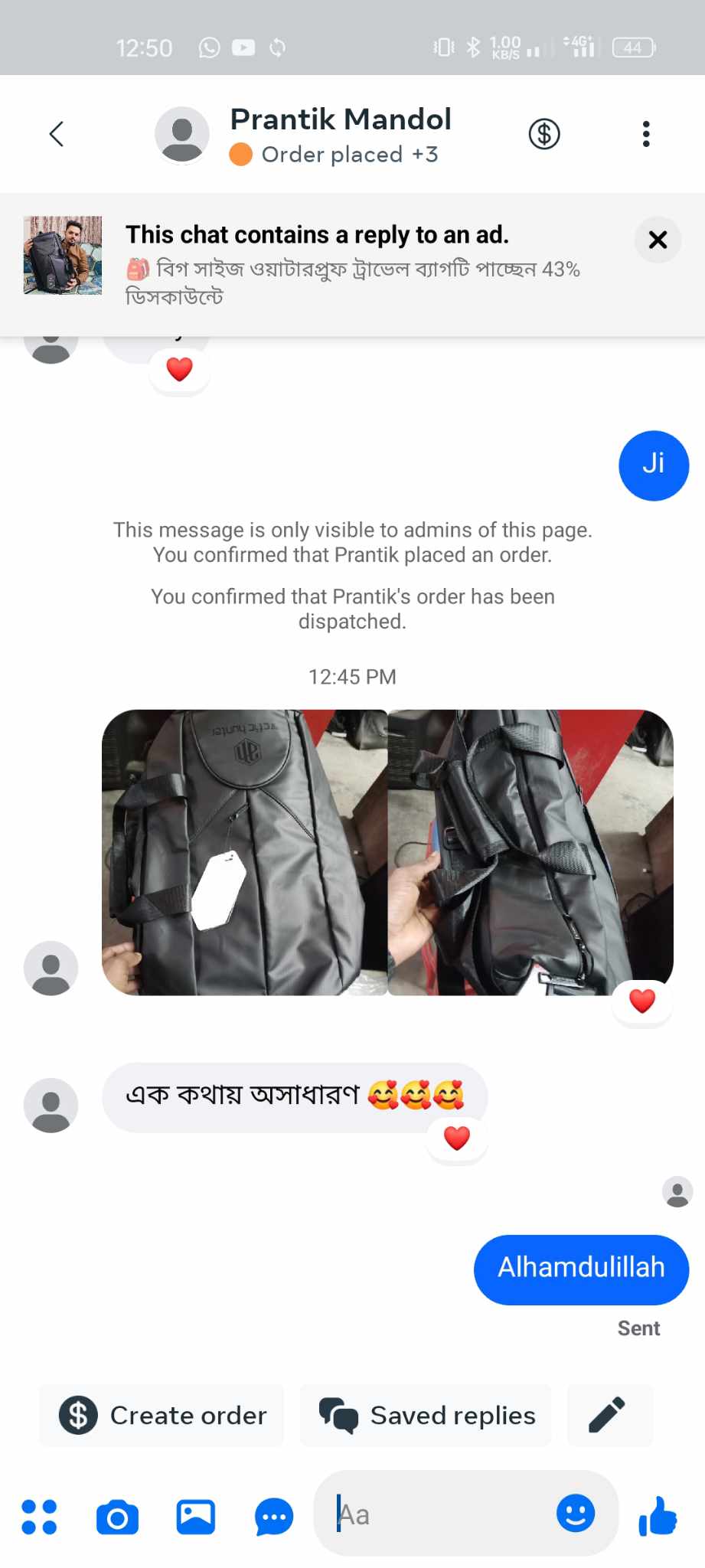The image size is (705, 1568).
Task: Open the dollar payment icon in header
Action: pyautogui.click(x=544, y=134)
